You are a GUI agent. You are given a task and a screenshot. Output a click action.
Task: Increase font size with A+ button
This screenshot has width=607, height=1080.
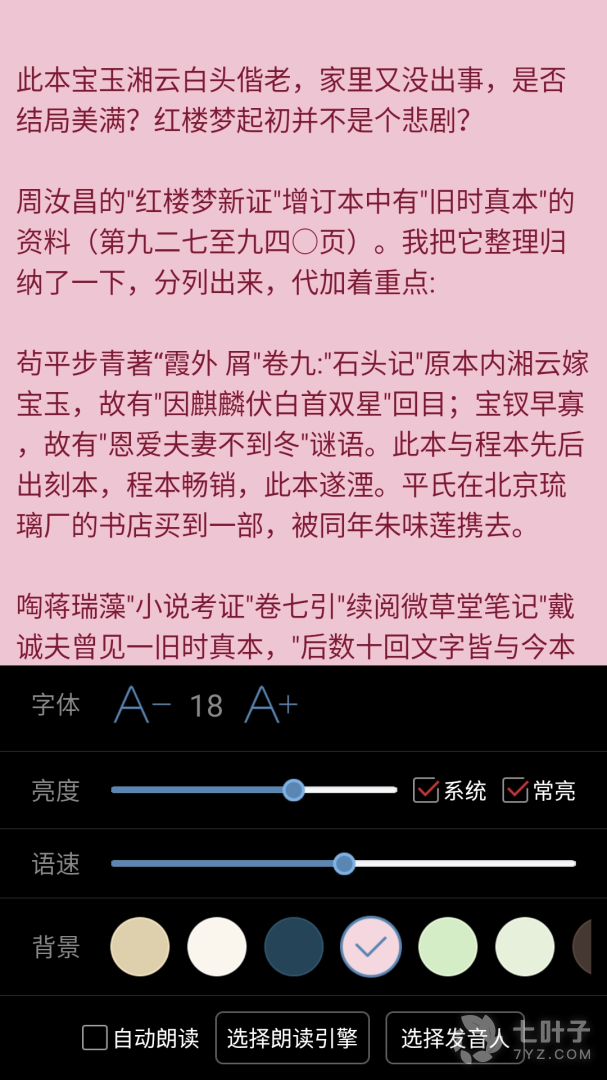coord(271,705)
